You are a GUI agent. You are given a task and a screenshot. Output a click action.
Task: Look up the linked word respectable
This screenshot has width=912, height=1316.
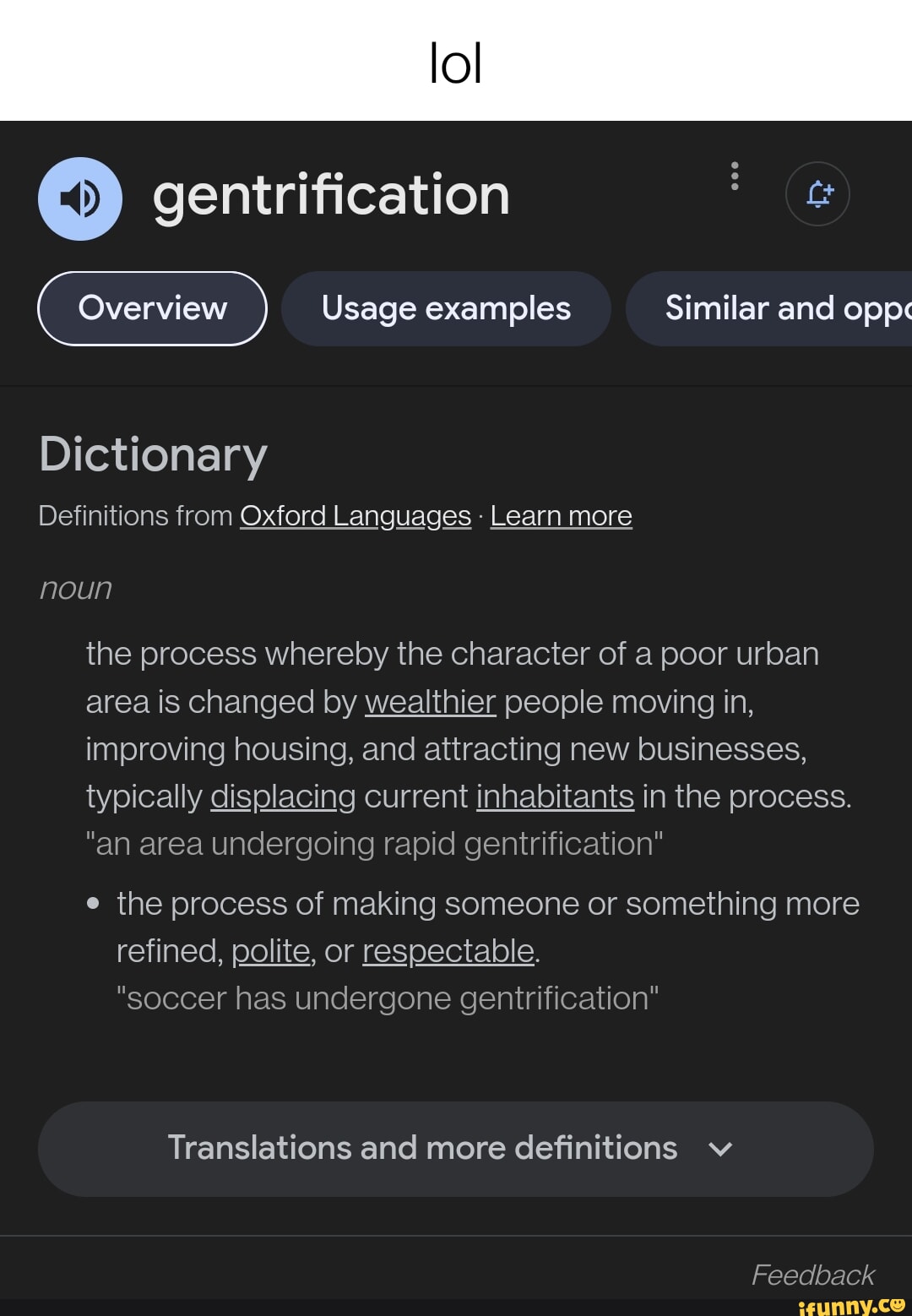pyautogui.click(x=448, y=951)
